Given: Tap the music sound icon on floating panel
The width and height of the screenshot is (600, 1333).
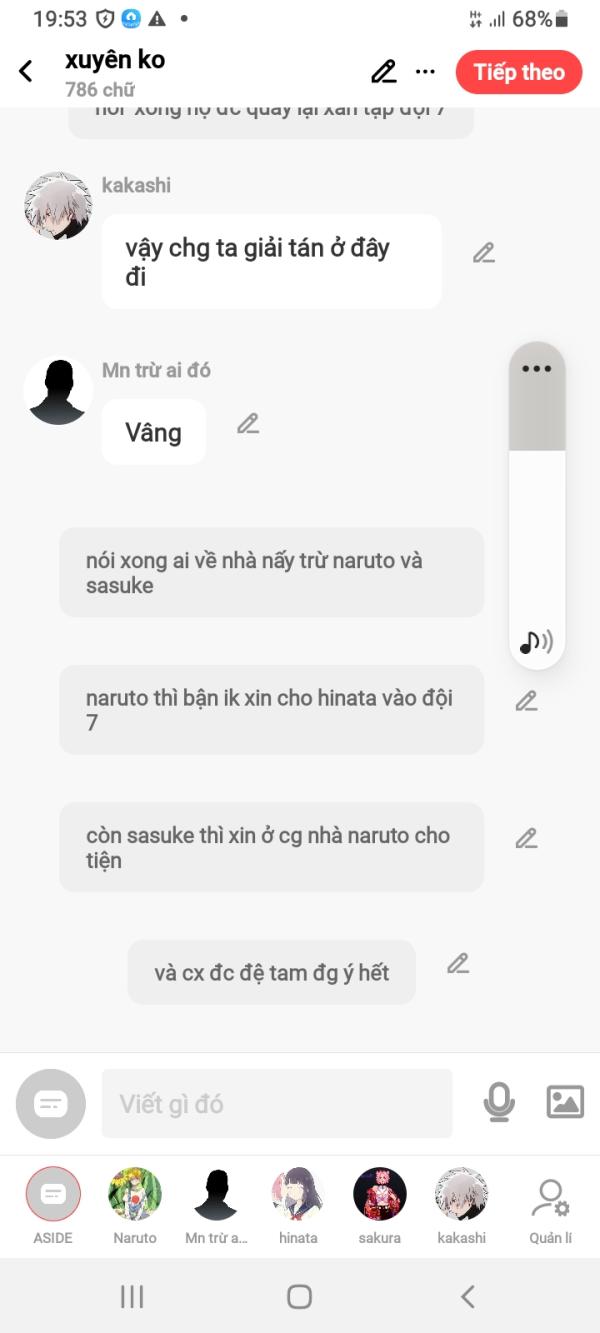Looking at the screenshot, I should tap(537, 641).
